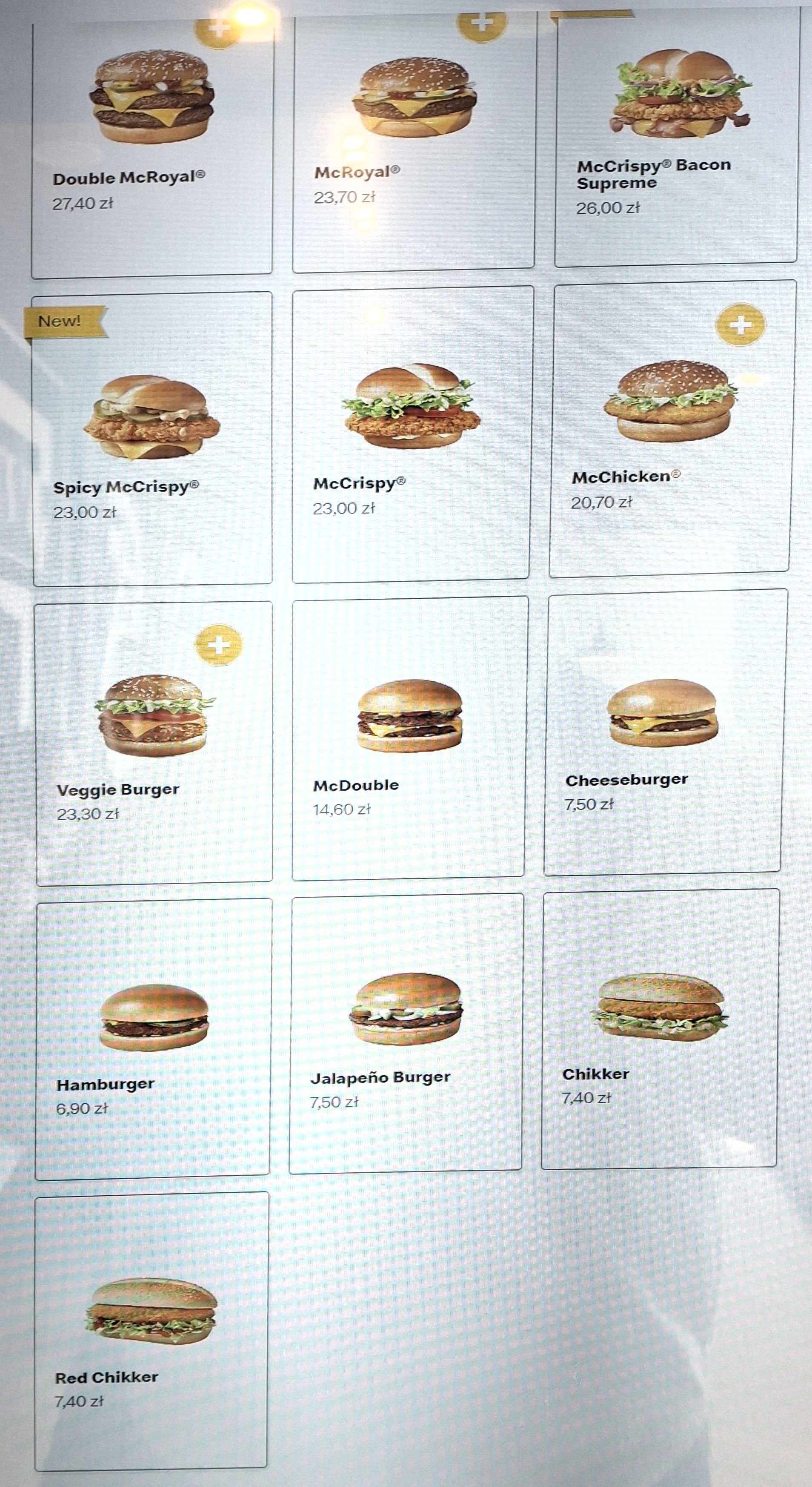Choose the Cheeseburger card
This screenshot has width=812, height=1487.
(x=663, y=733)
